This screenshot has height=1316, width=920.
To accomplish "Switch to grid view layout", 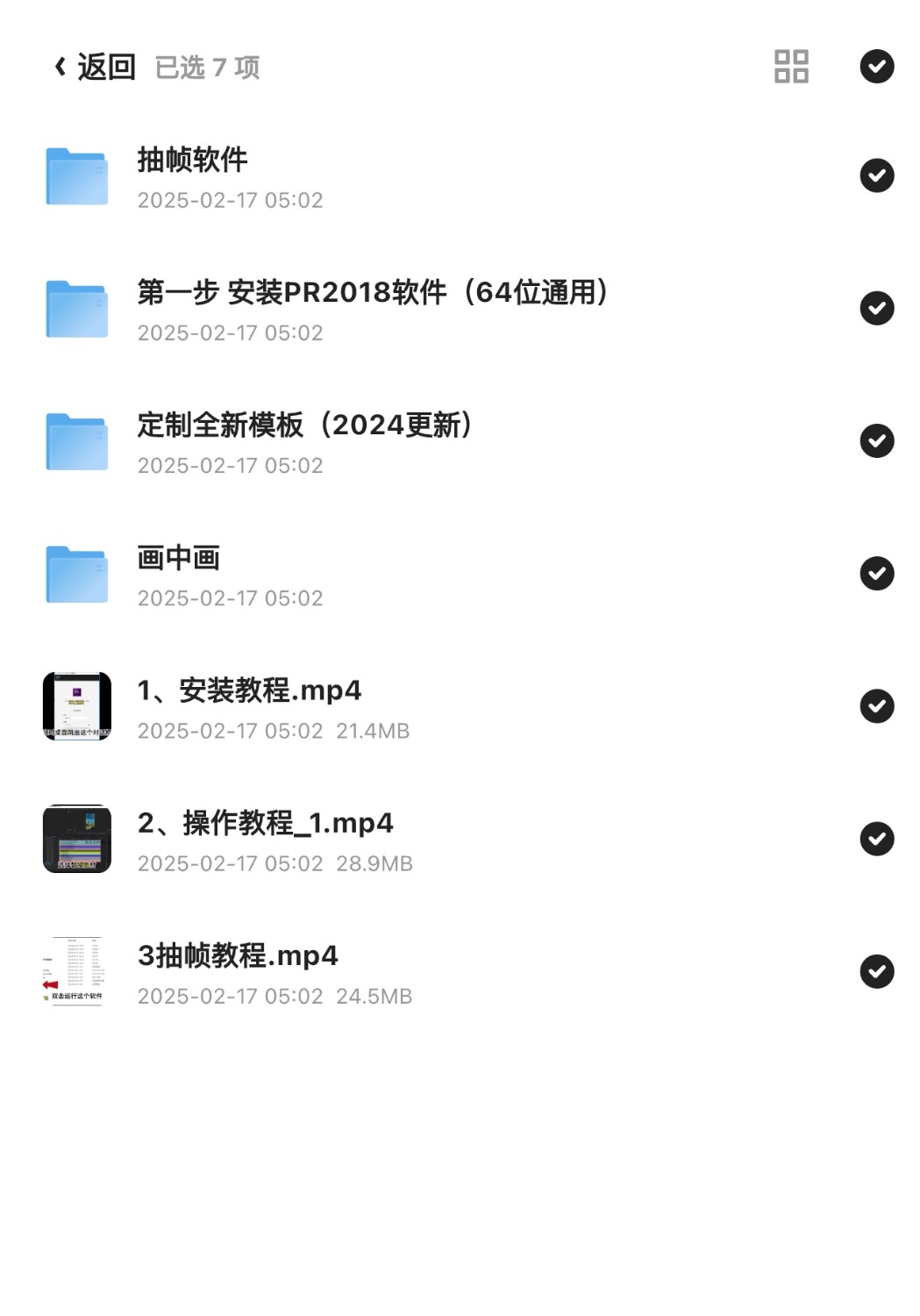I will pos(788,66).
